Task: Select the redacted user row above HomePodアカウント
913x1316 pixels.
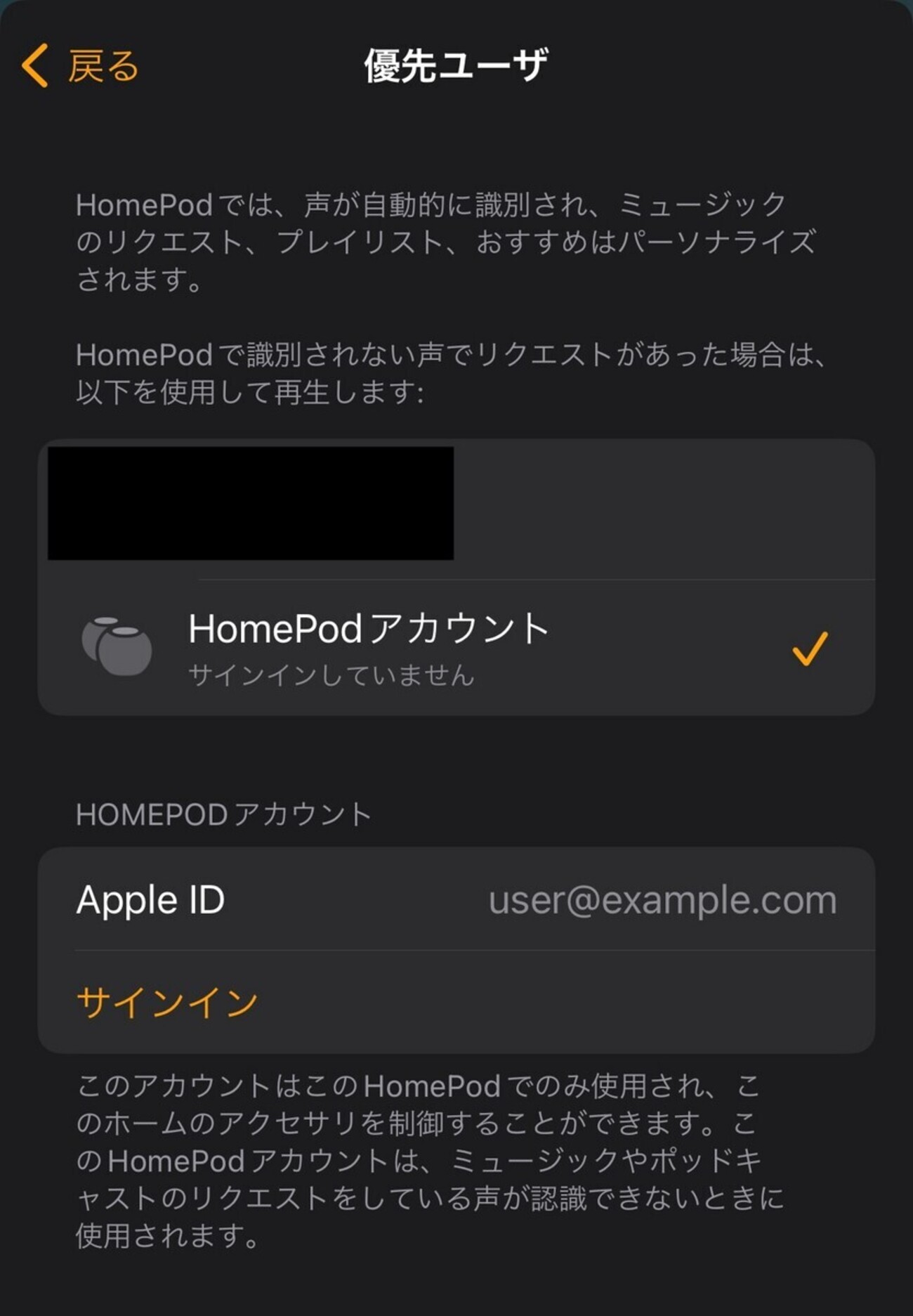Action: point(455,507)
